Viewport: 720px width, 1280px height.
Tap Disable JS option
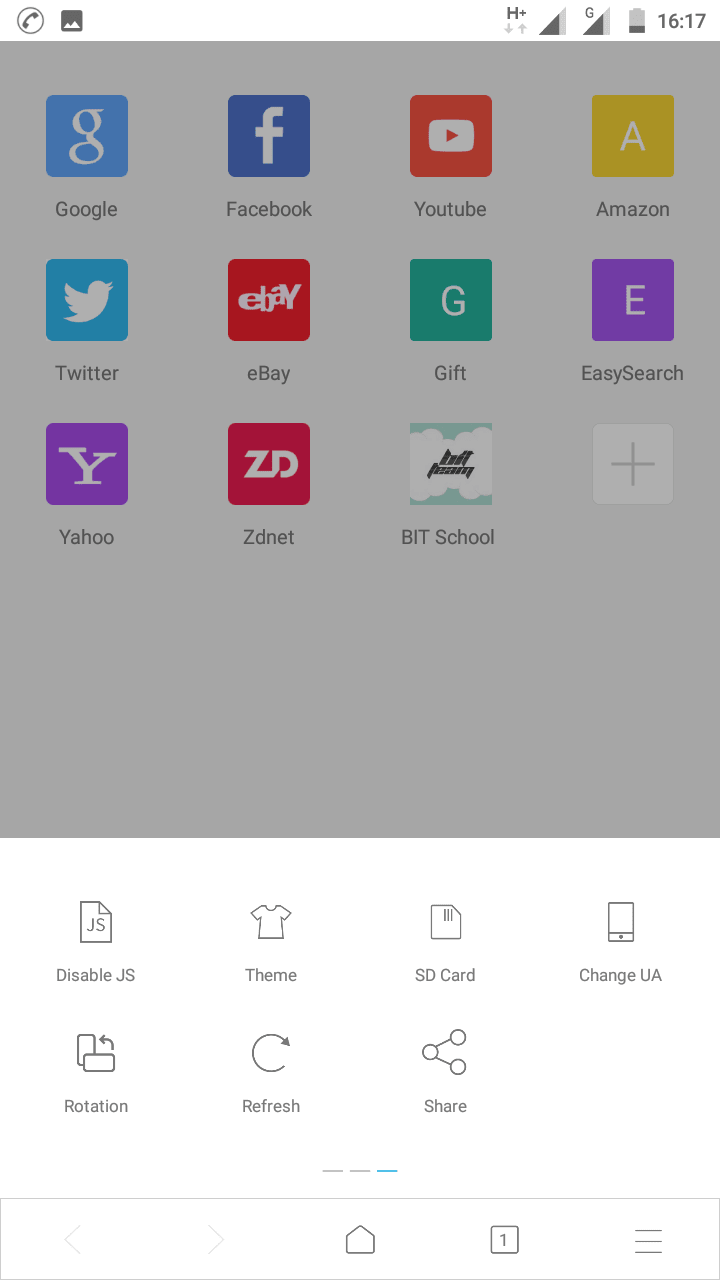[96, 940]
